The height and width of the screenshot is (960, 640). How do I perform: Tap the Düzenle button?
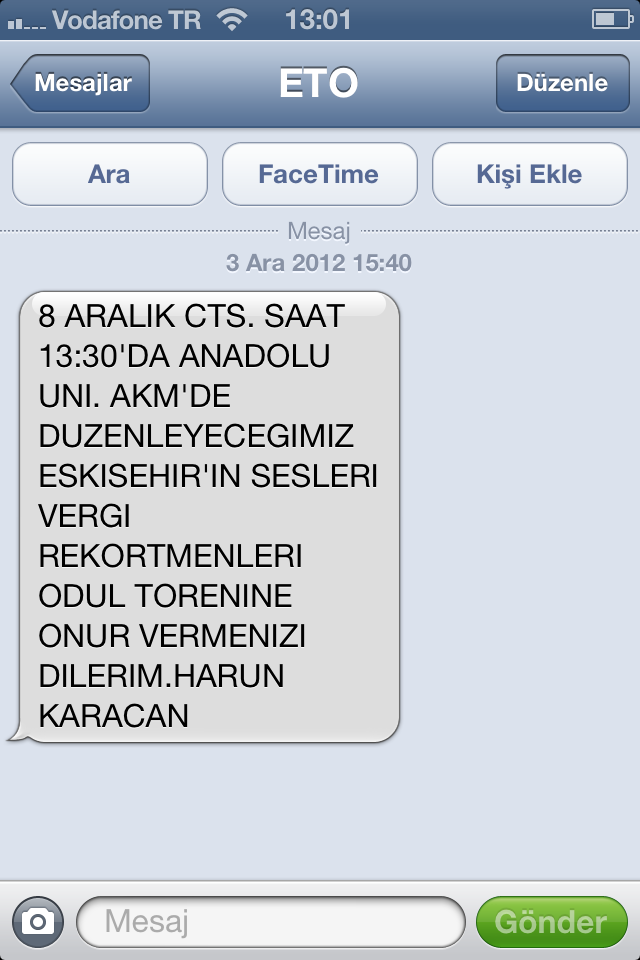point(561,83)
